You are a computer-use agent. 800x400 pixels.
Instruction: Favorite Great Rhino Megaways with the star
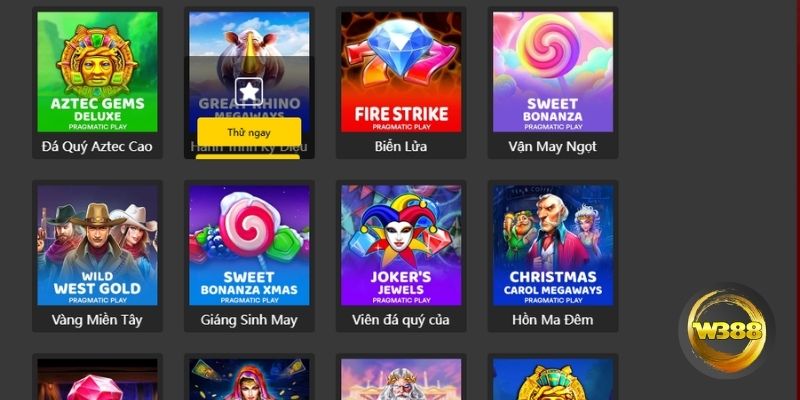[x=249, y=91]
